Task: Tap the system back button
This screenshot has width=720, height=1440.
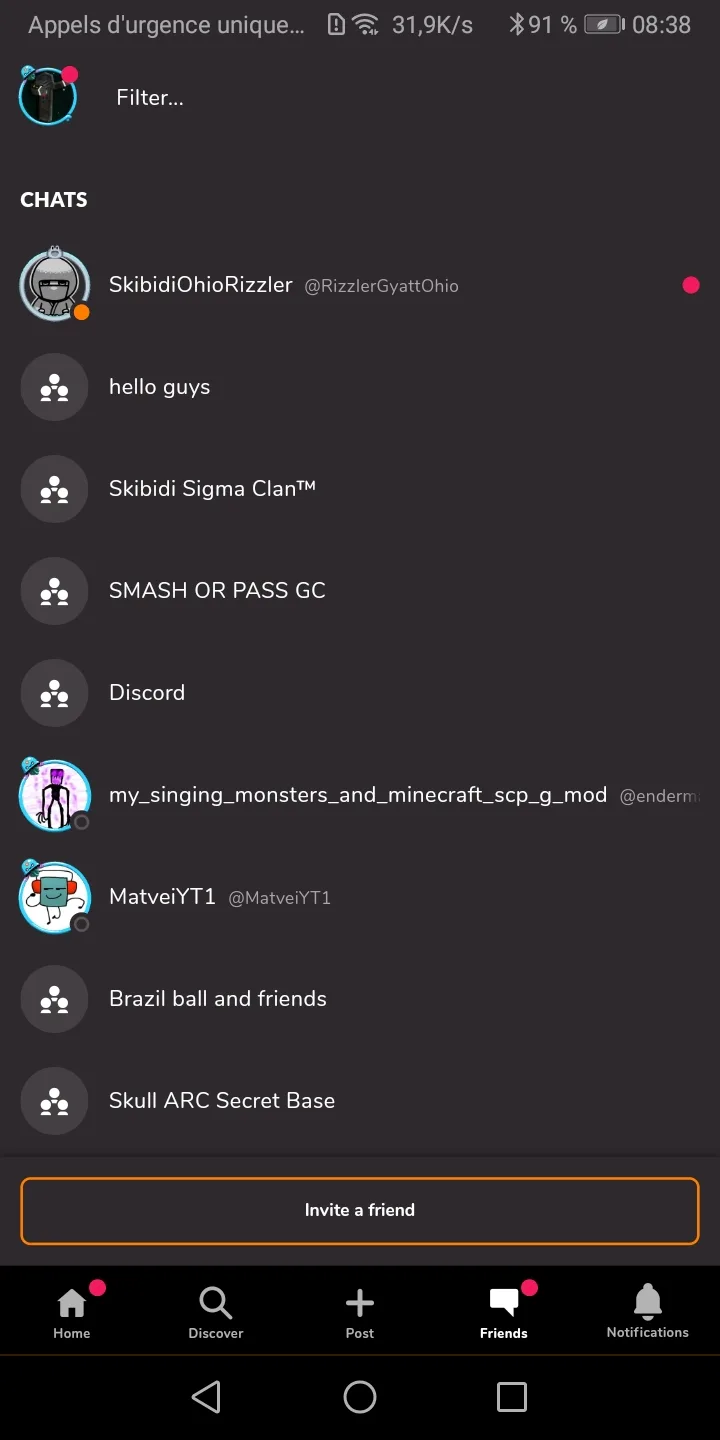Action: pos(206,1397)
